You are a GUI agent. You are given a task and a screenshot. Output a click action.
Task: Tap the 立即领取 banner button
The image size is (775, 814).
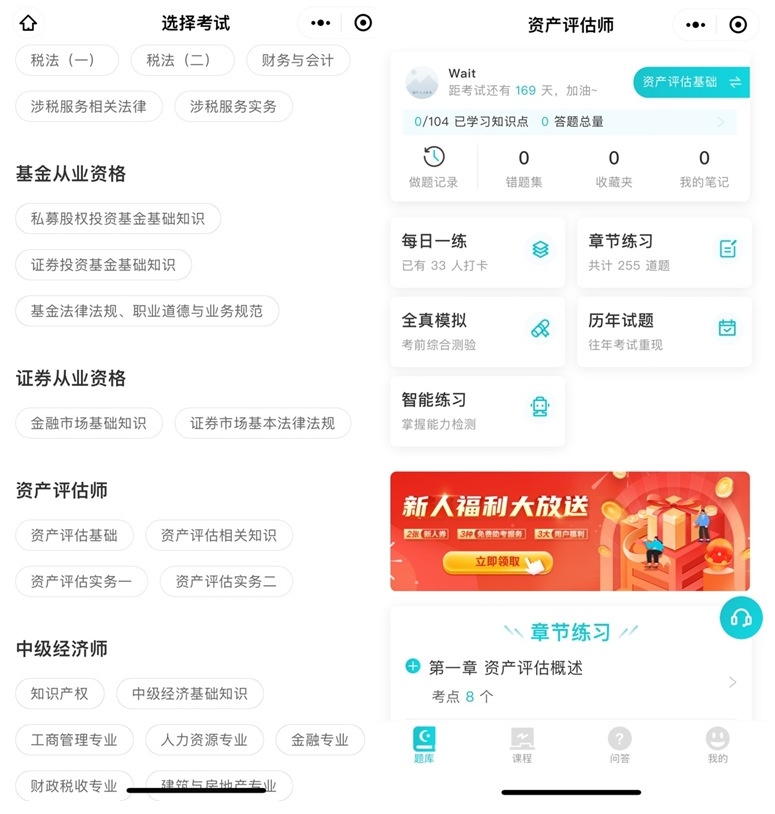[x=497, y=562]
